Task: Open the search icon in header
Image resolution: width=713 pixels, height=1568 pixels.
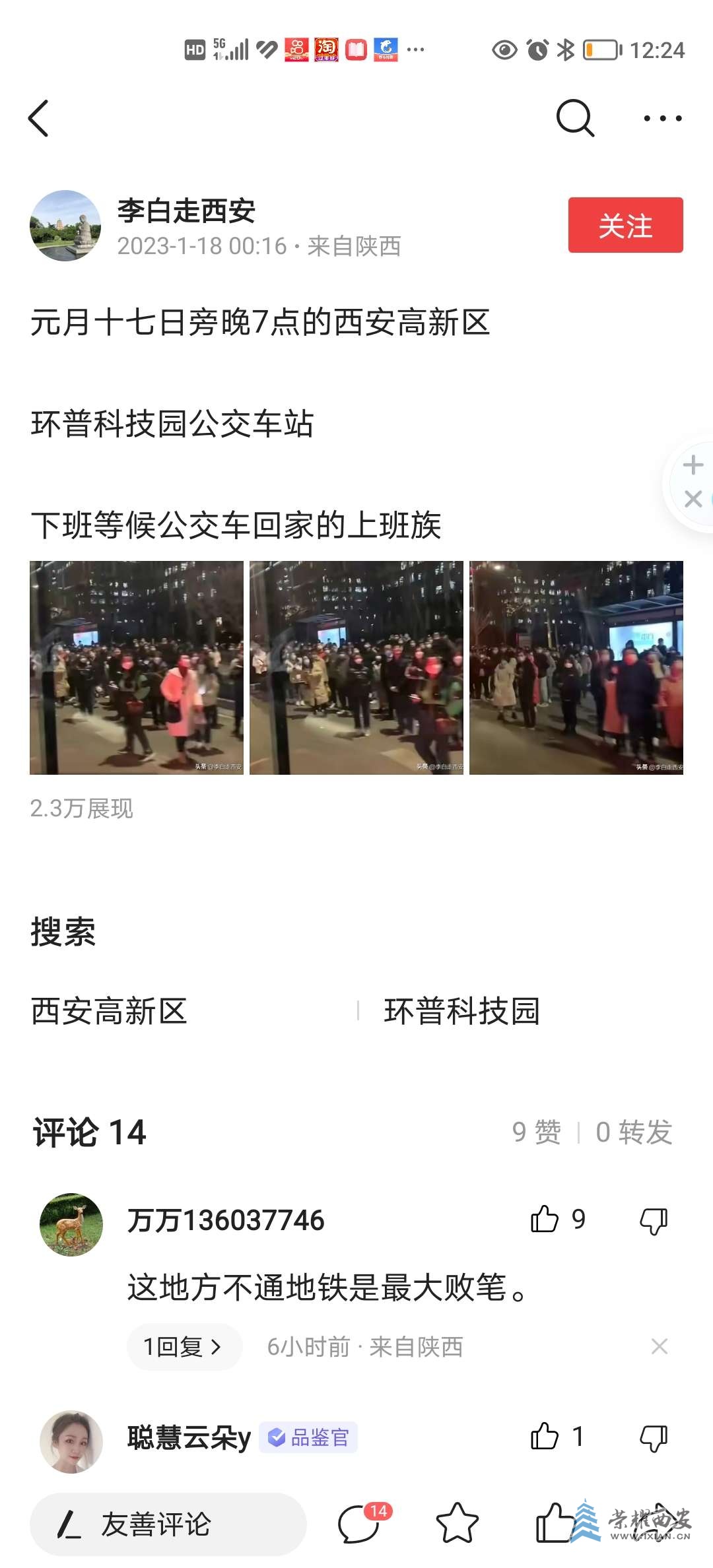Action: [575, 119]
